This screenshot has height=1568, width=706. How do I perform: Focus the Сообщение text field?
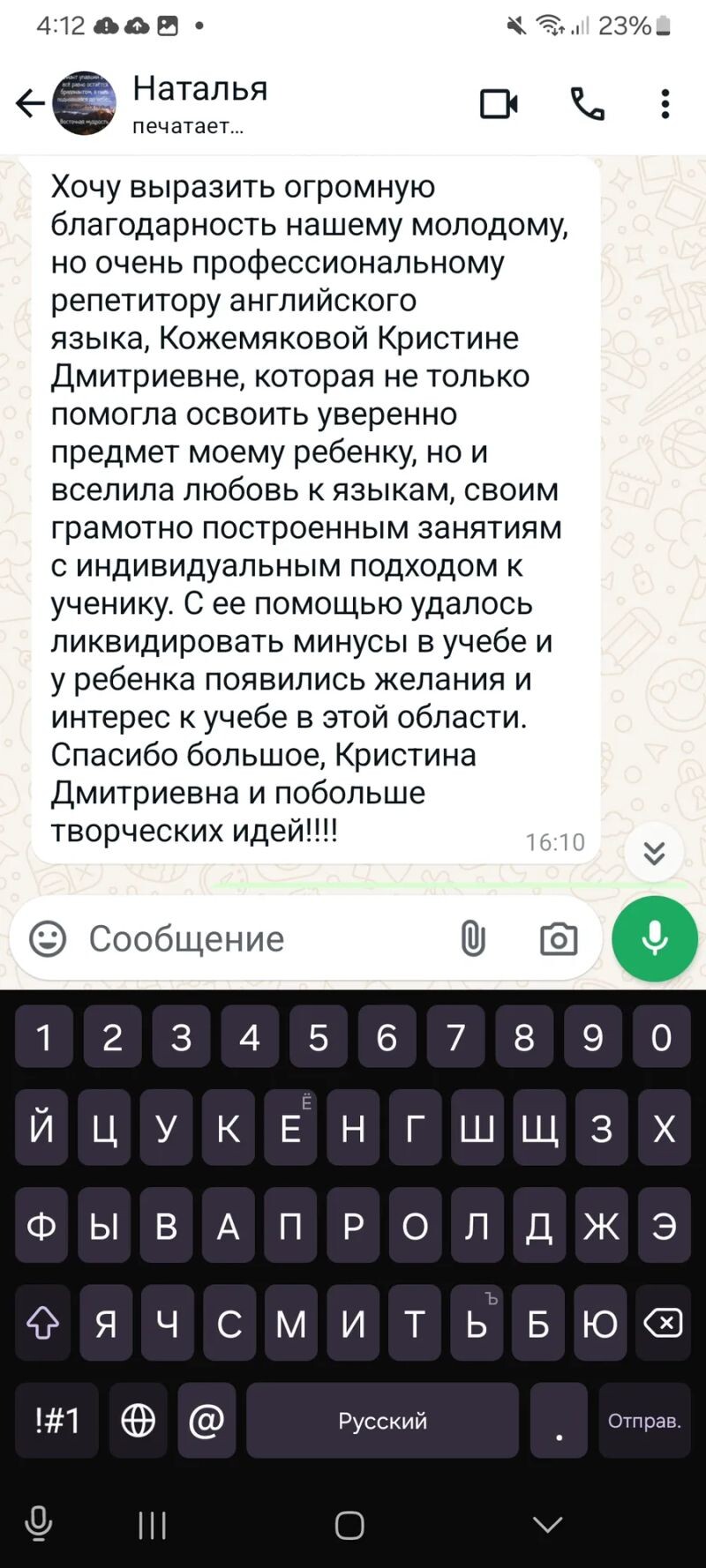265,938
